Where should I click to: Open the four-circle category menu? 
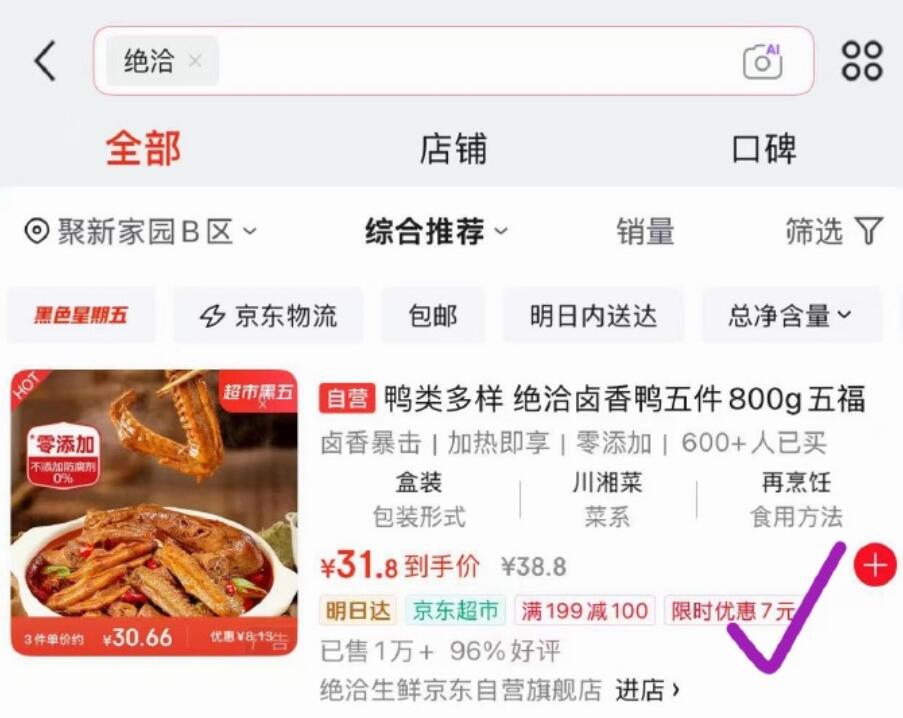(x=862, y=61)
